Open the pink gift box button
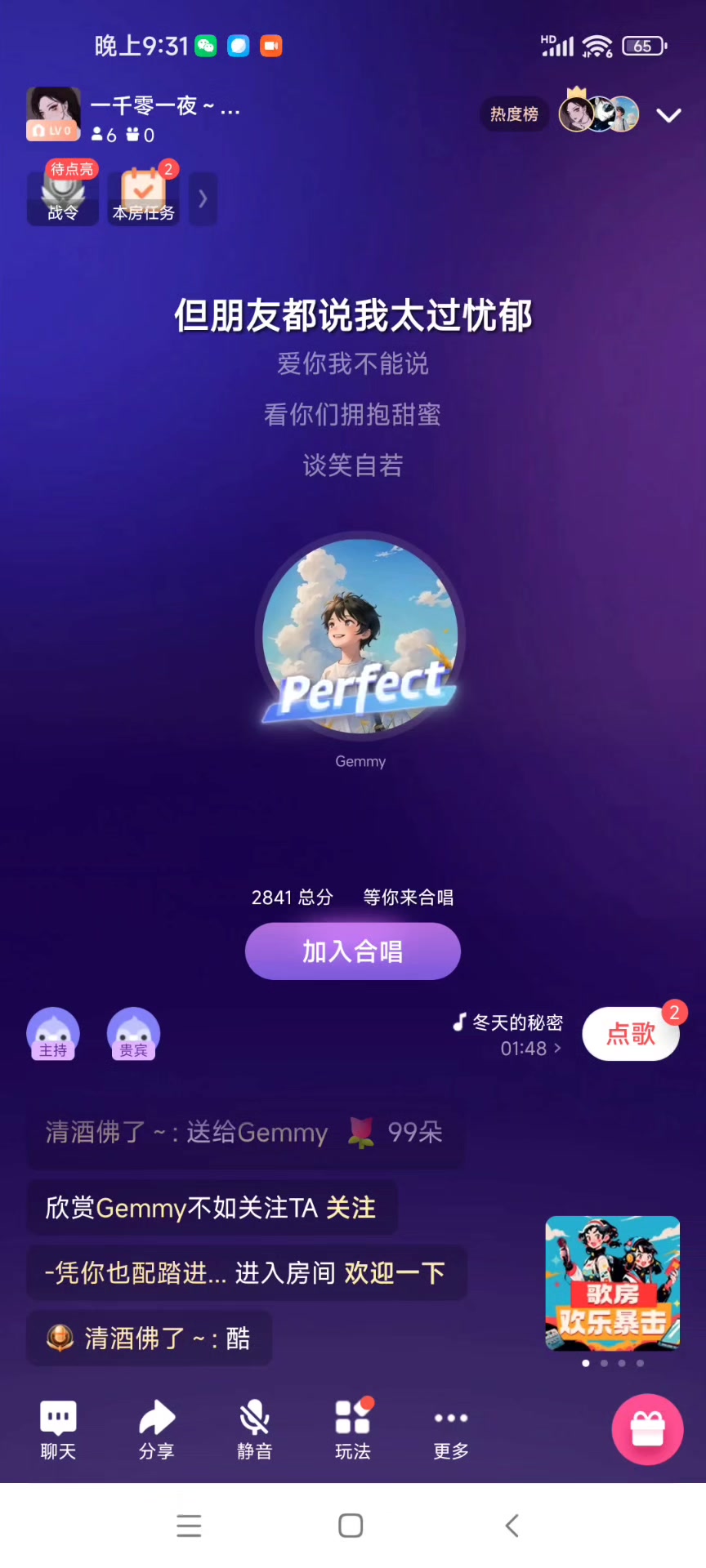706x1568 pixels. [647, 1429]
